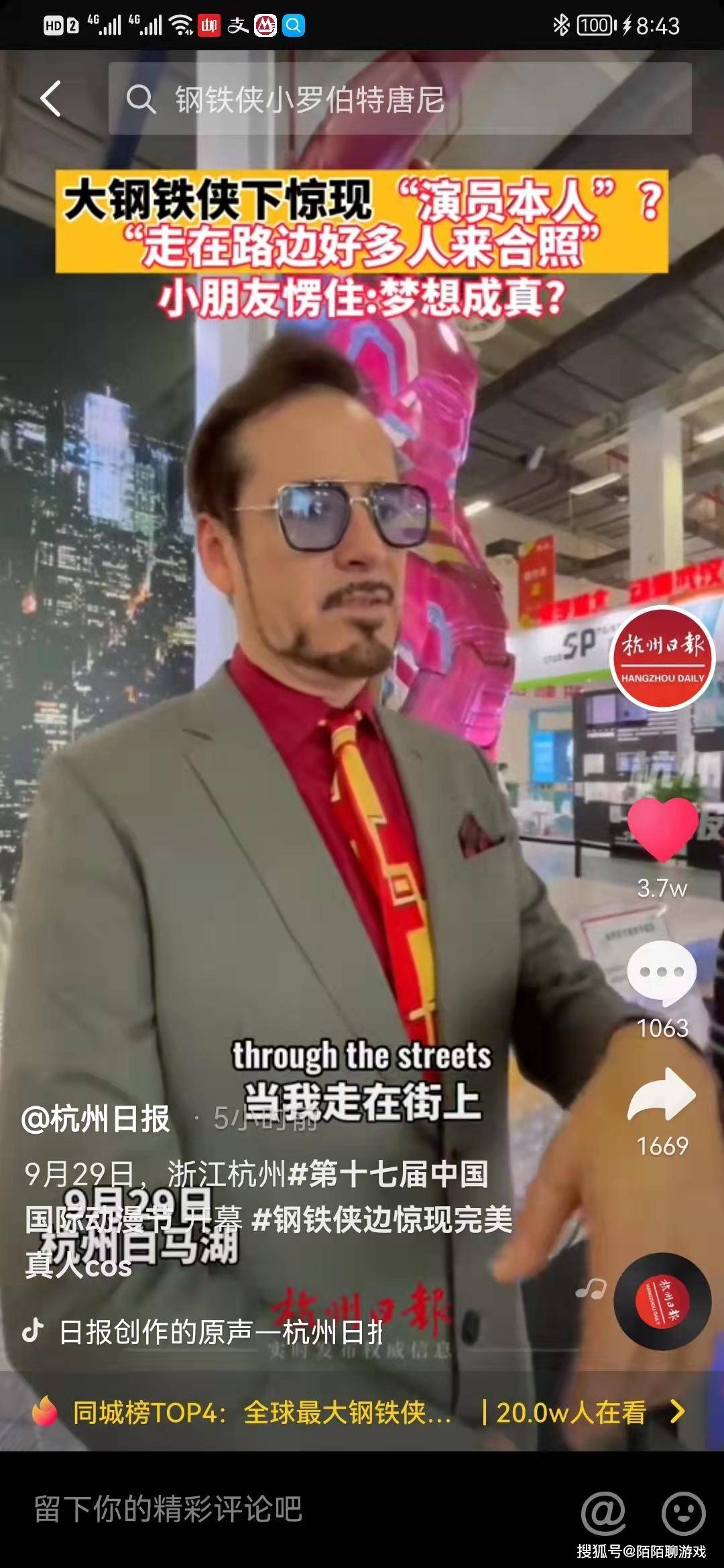The height and width of the screenshot is (1568, 724).
Task: Open the emoji picker icon
Action: [683, 1512]
